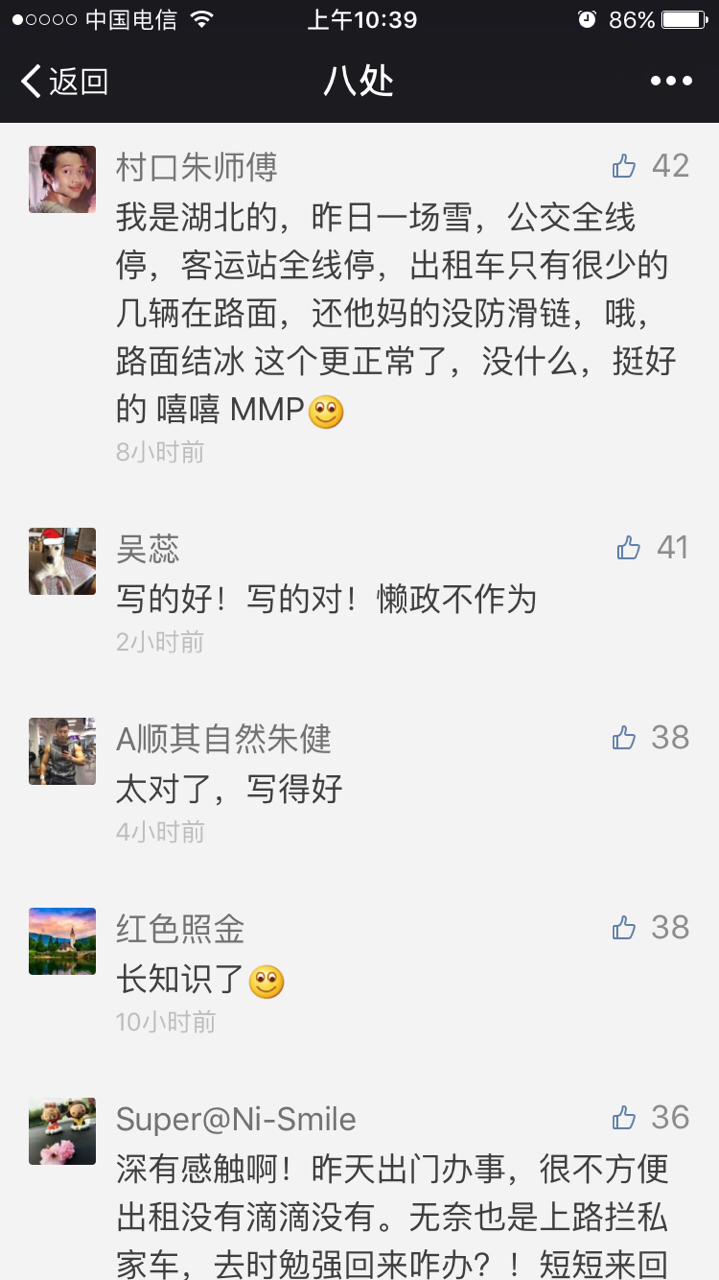Like the comment by 村口朱师傅

625,166
